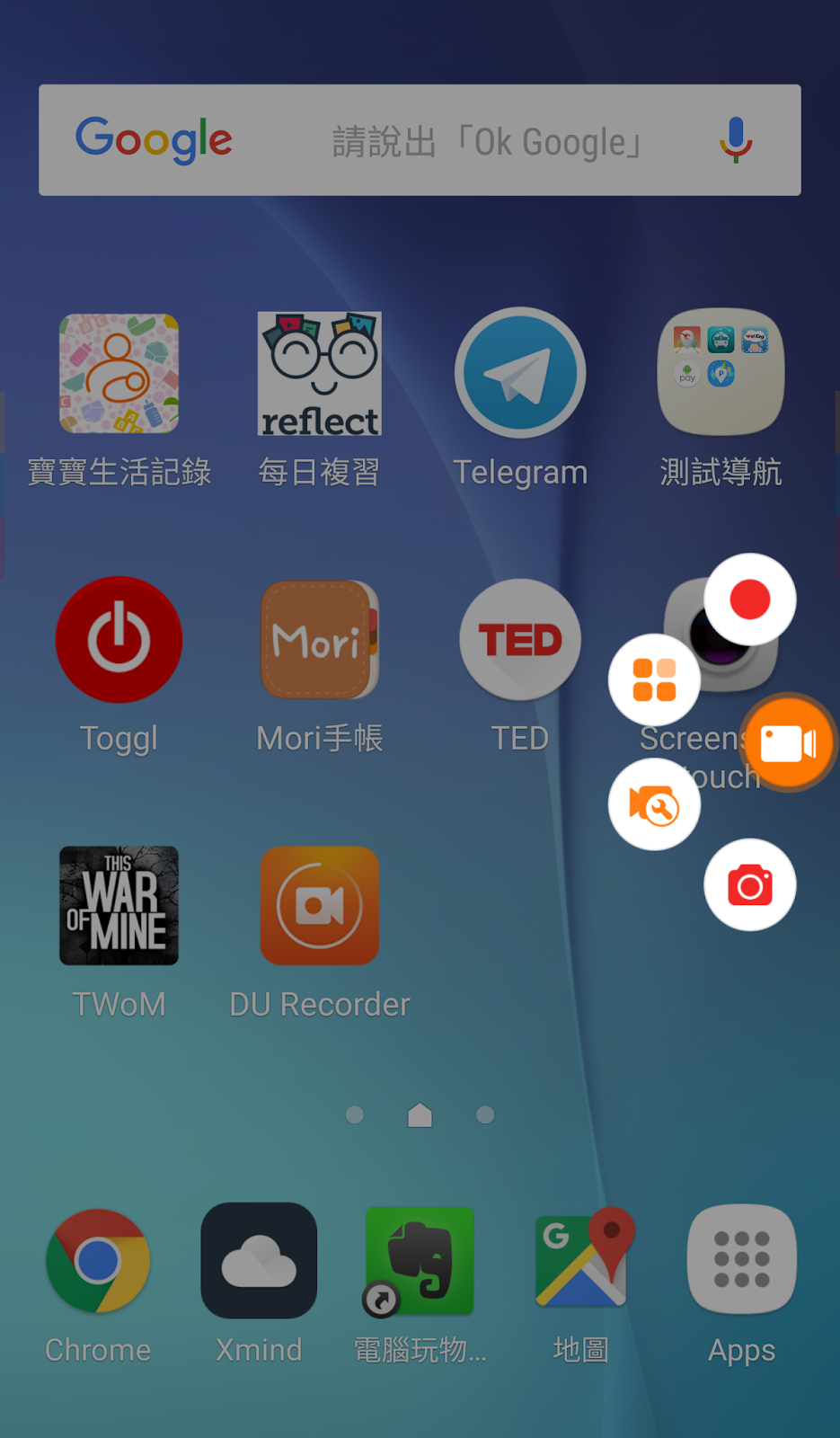Screen dimensions: 840x1438
Task: Launch the reflect 每日複習 app
Action: coord(320,374)
